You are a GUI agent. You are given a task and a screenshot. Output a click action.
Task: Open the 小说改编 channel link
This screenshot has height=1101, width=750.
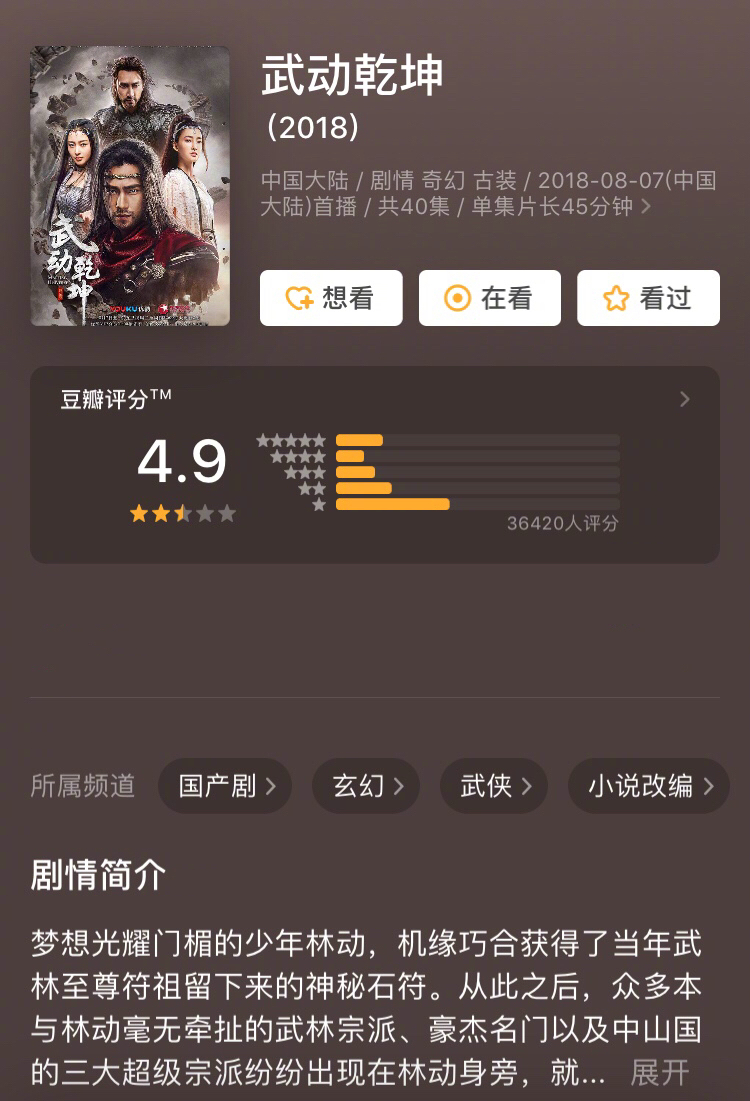(x=647, y=786)
